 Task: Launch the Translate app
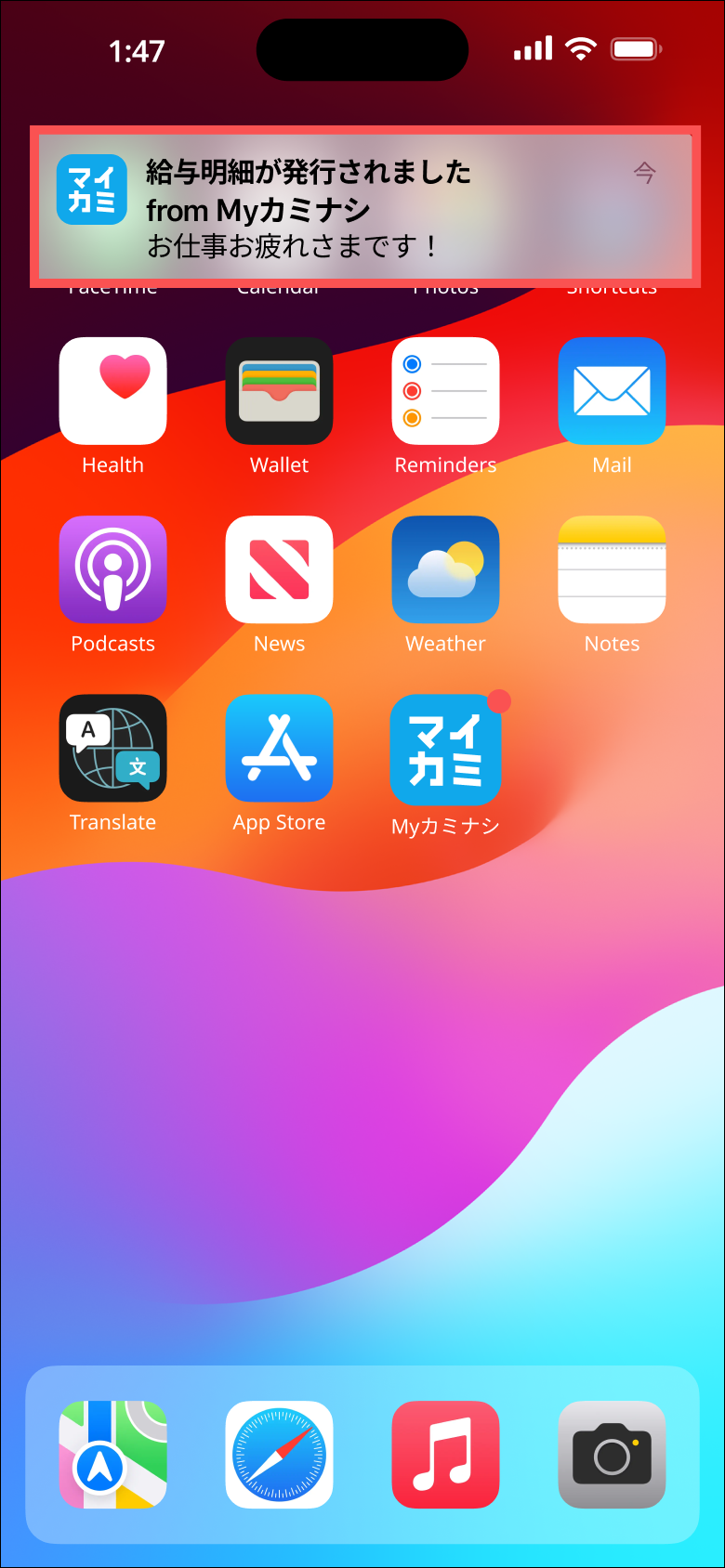[x=113, y=748]
